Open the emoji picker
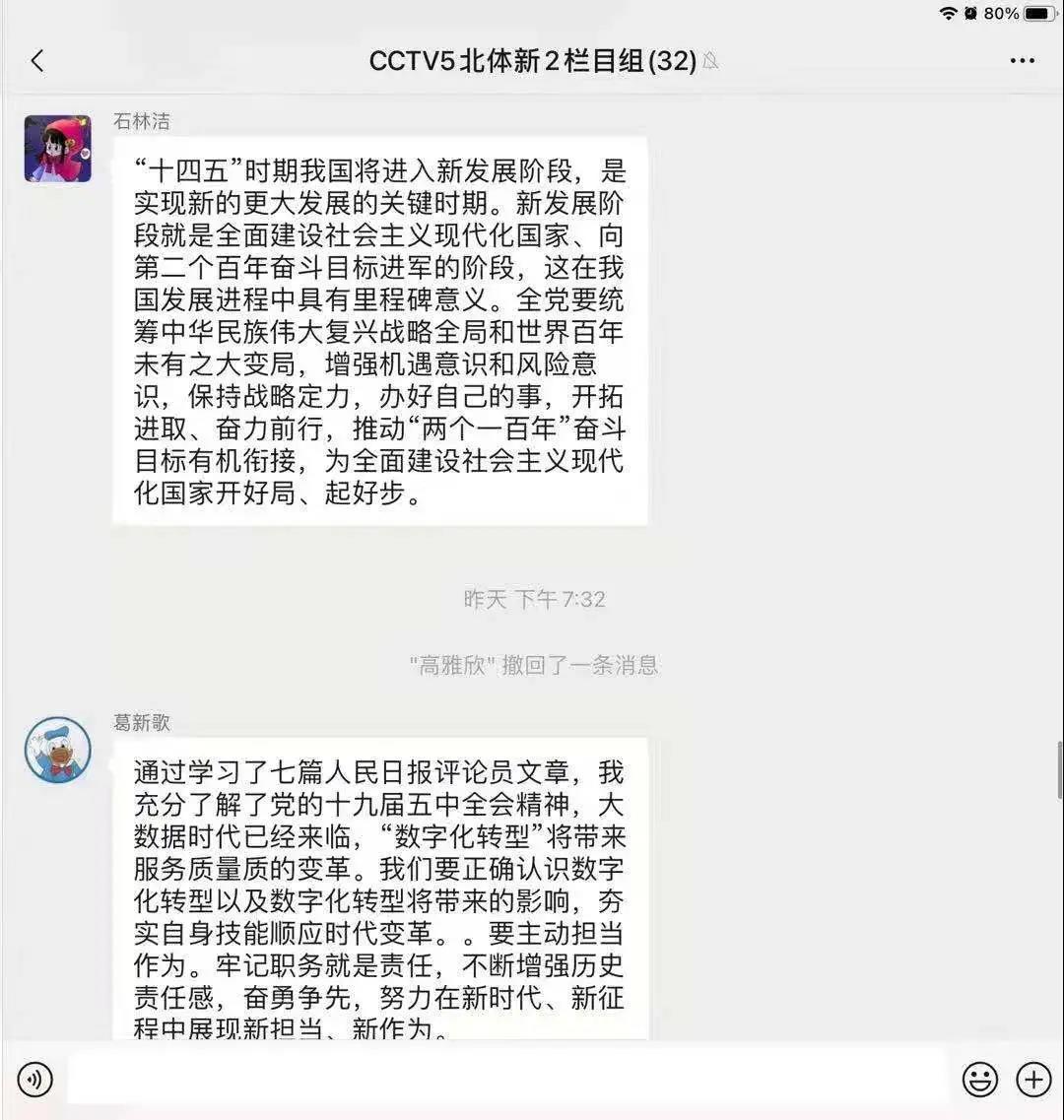Screen dimensions: 1064x1120 point(980,1080)
